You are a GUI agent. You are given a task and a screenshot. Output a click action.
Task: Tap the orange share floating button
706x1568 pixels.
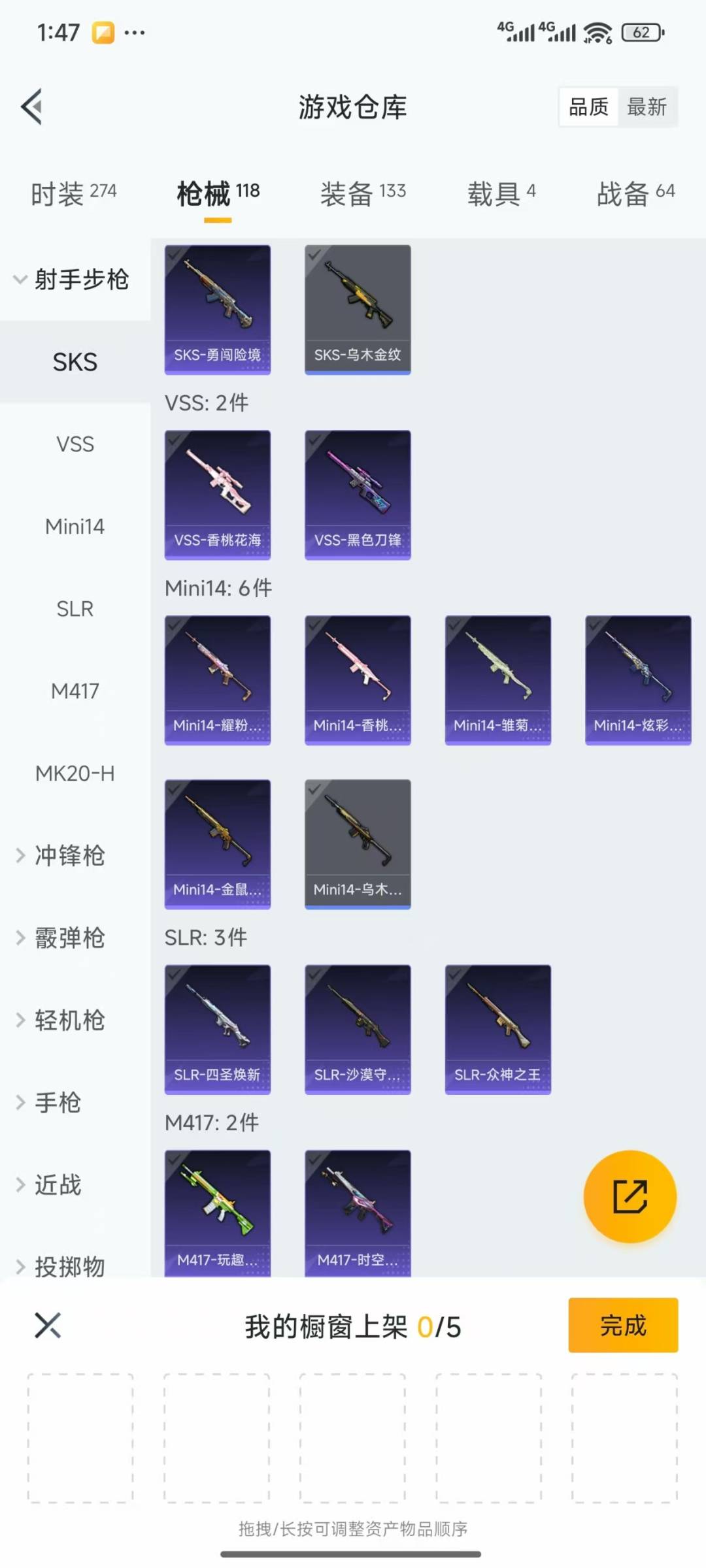click(x=630, y=1196)
